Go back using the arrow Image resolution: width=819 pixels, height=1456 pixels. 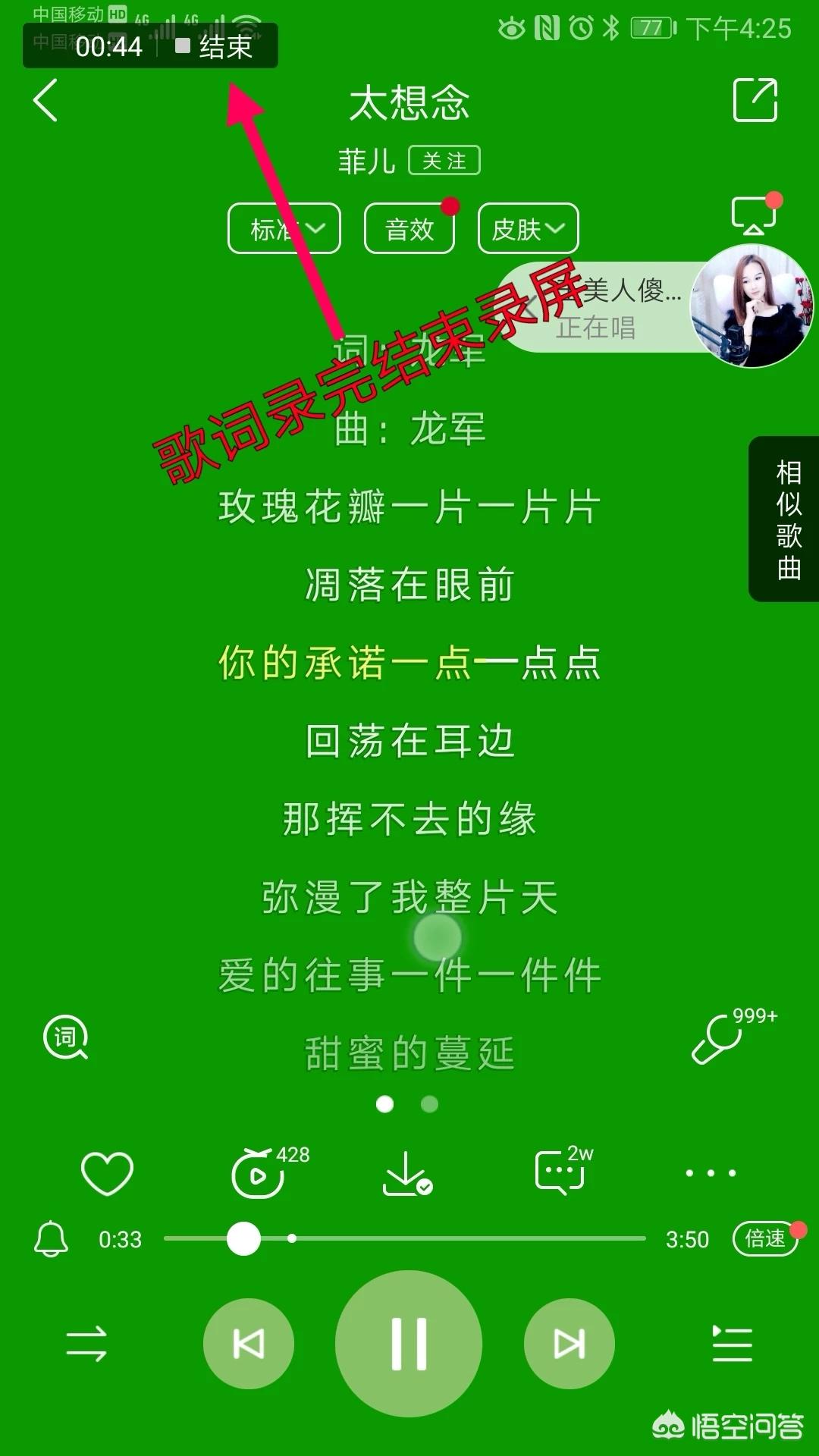point(45,101)
